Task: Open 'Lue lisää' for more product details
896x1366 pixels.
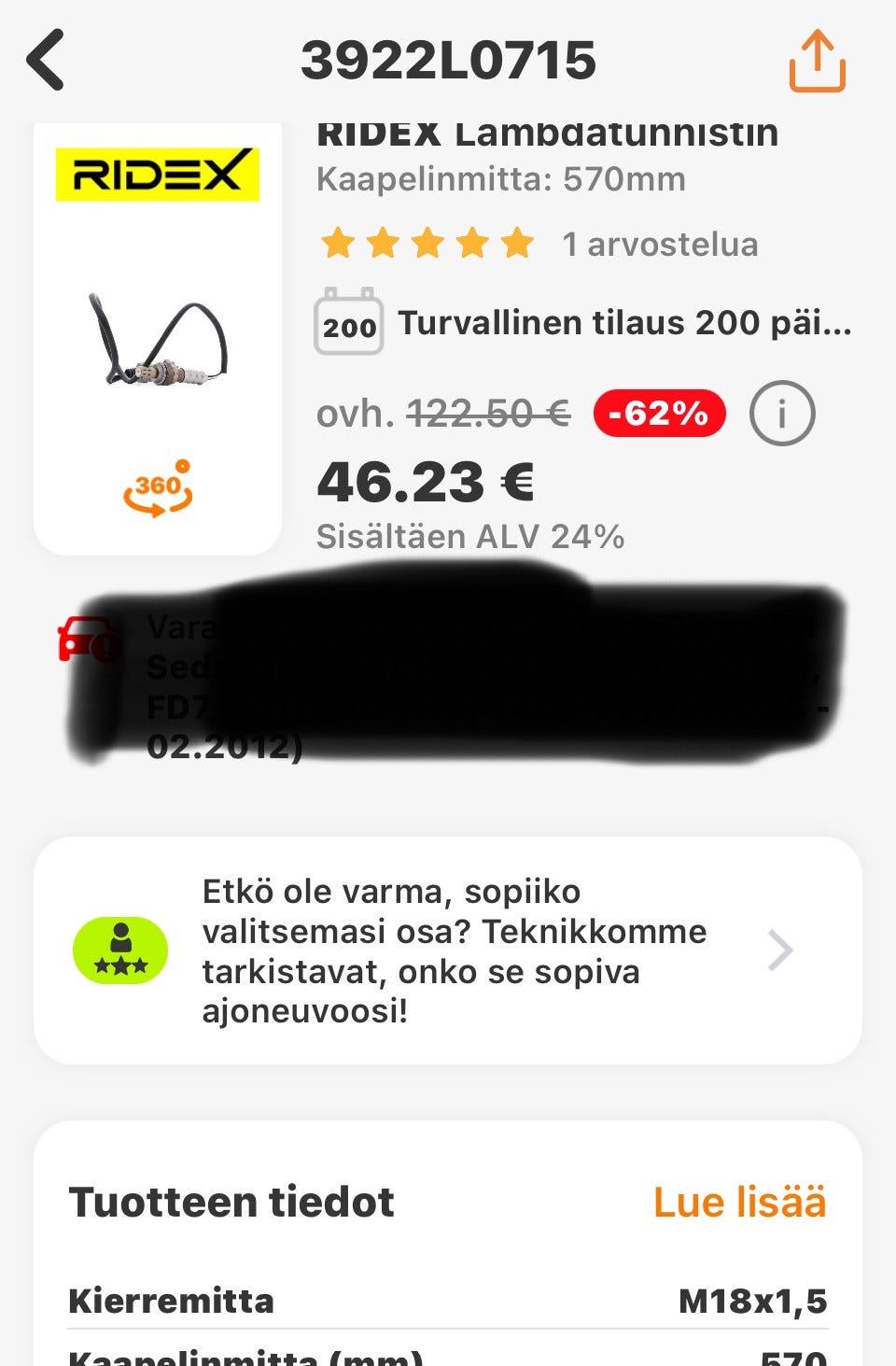Action: 741,1202
